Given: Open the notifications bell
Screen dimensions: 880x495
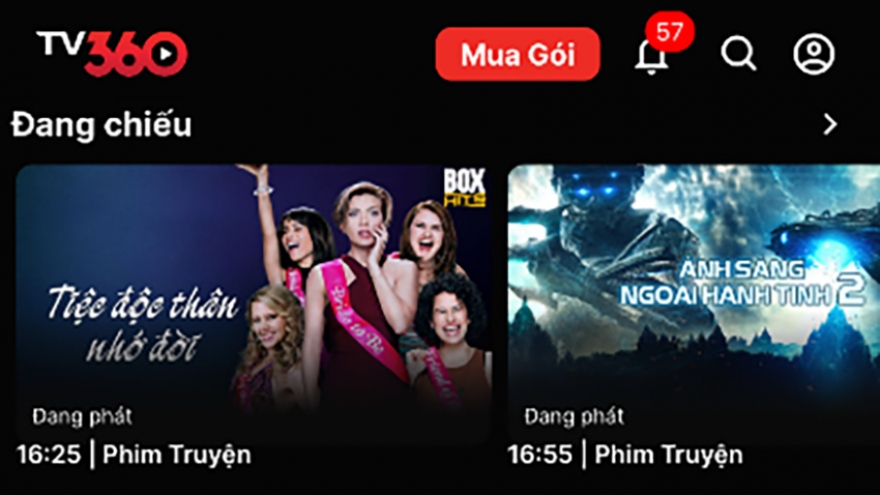Looking at the screenshot, I should coord(652,56).
